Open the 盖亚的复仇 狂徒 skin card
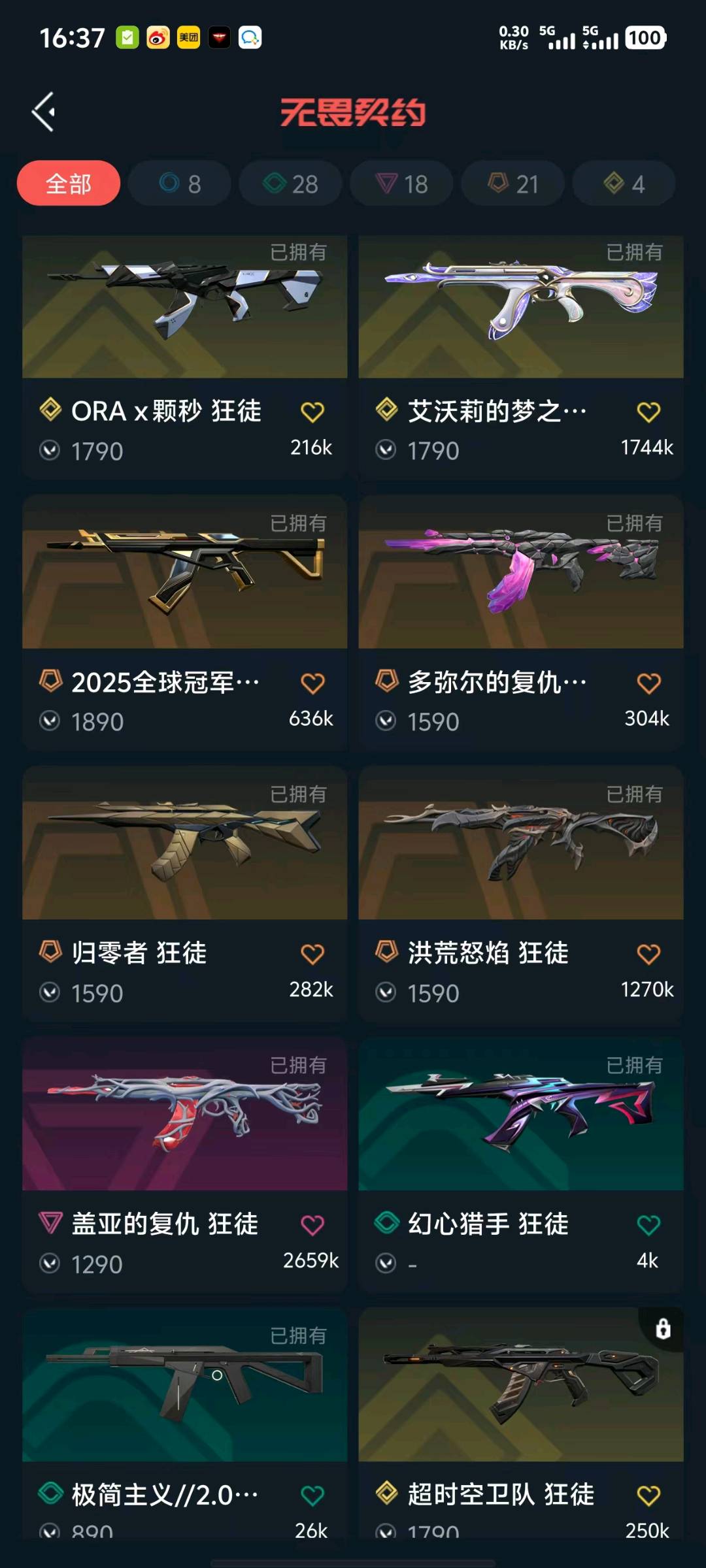706x1568 pixels. click(x=184, y=1115)
